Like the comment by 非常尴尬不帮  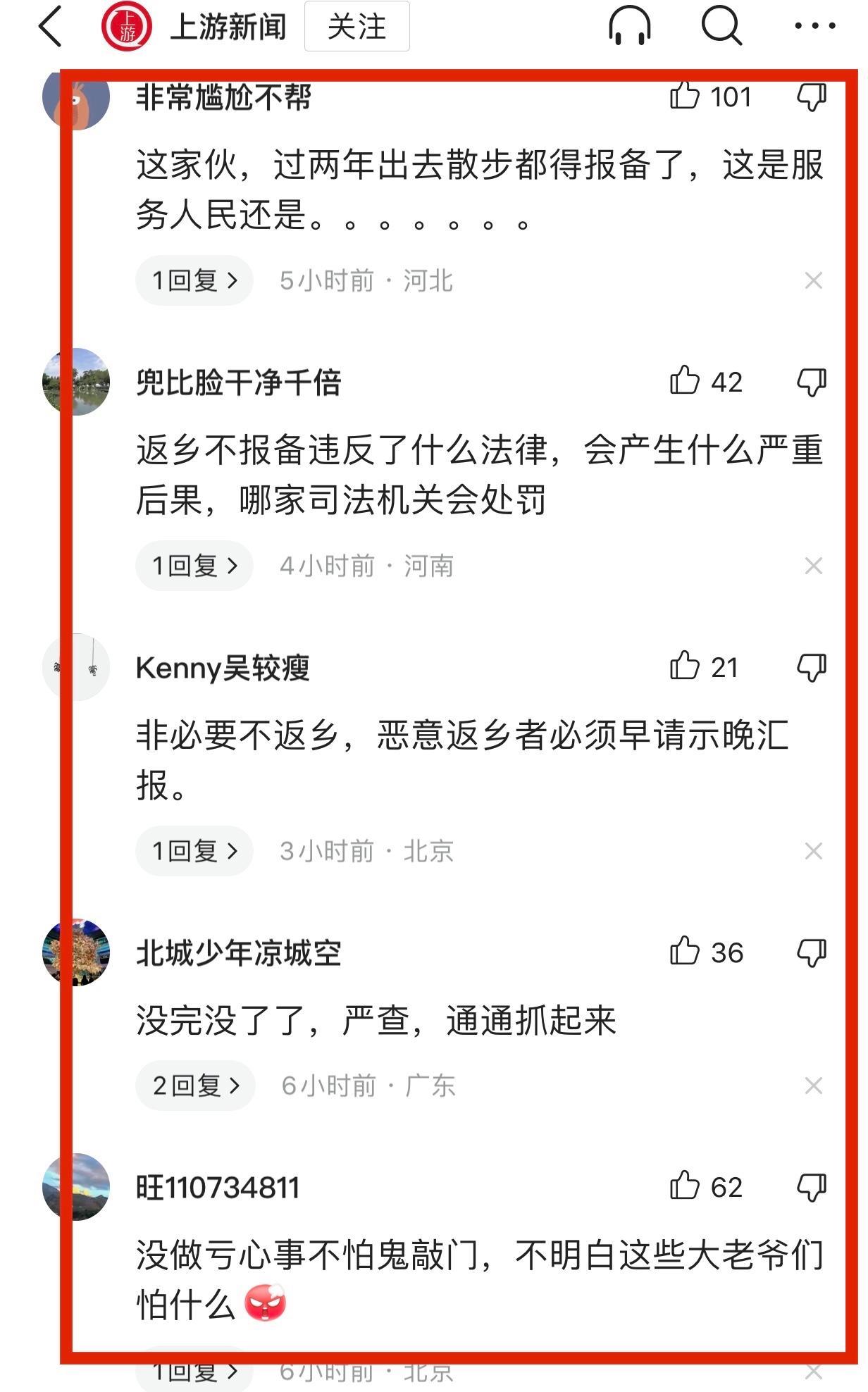(x=685, y=96)
